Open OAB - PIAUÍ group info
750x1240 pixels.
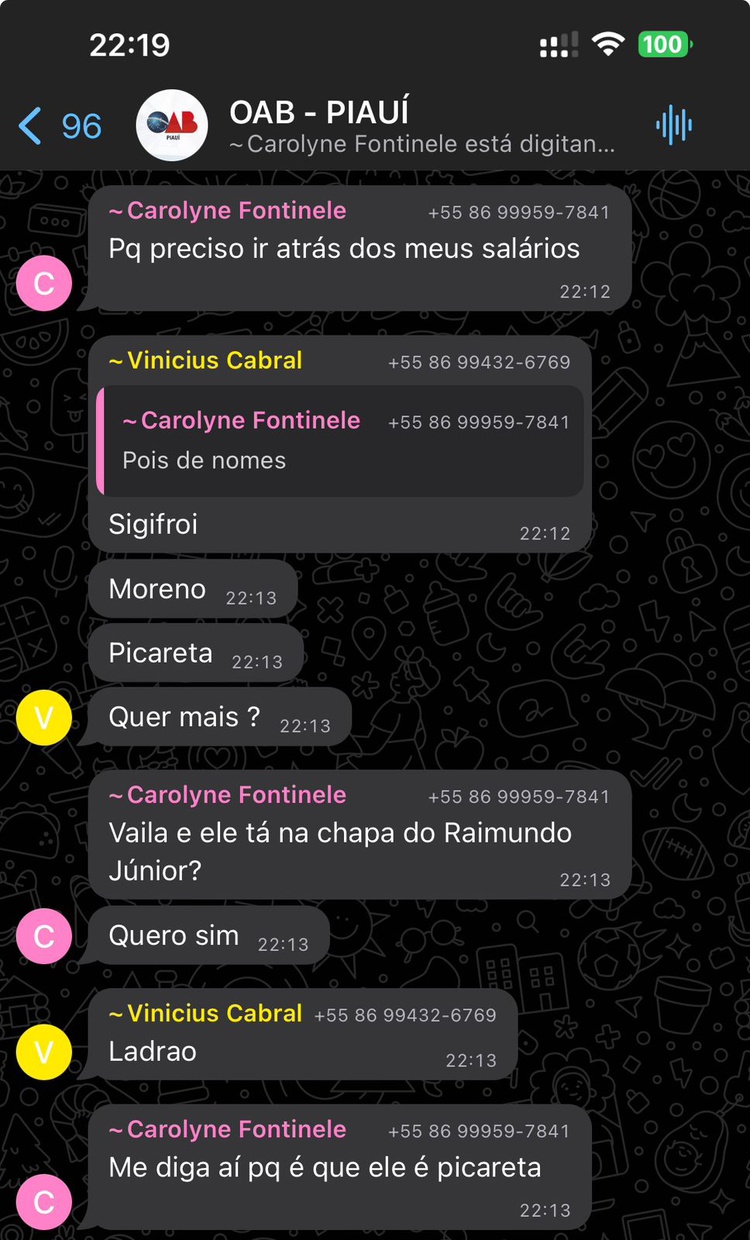coord(420,126)
